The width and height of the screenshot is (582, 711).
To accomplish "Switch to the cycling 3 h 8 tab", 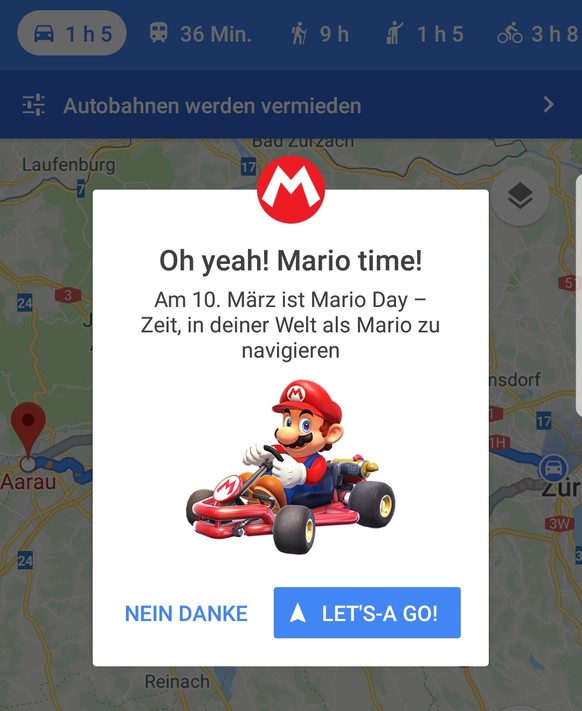I will coord(538,34).
